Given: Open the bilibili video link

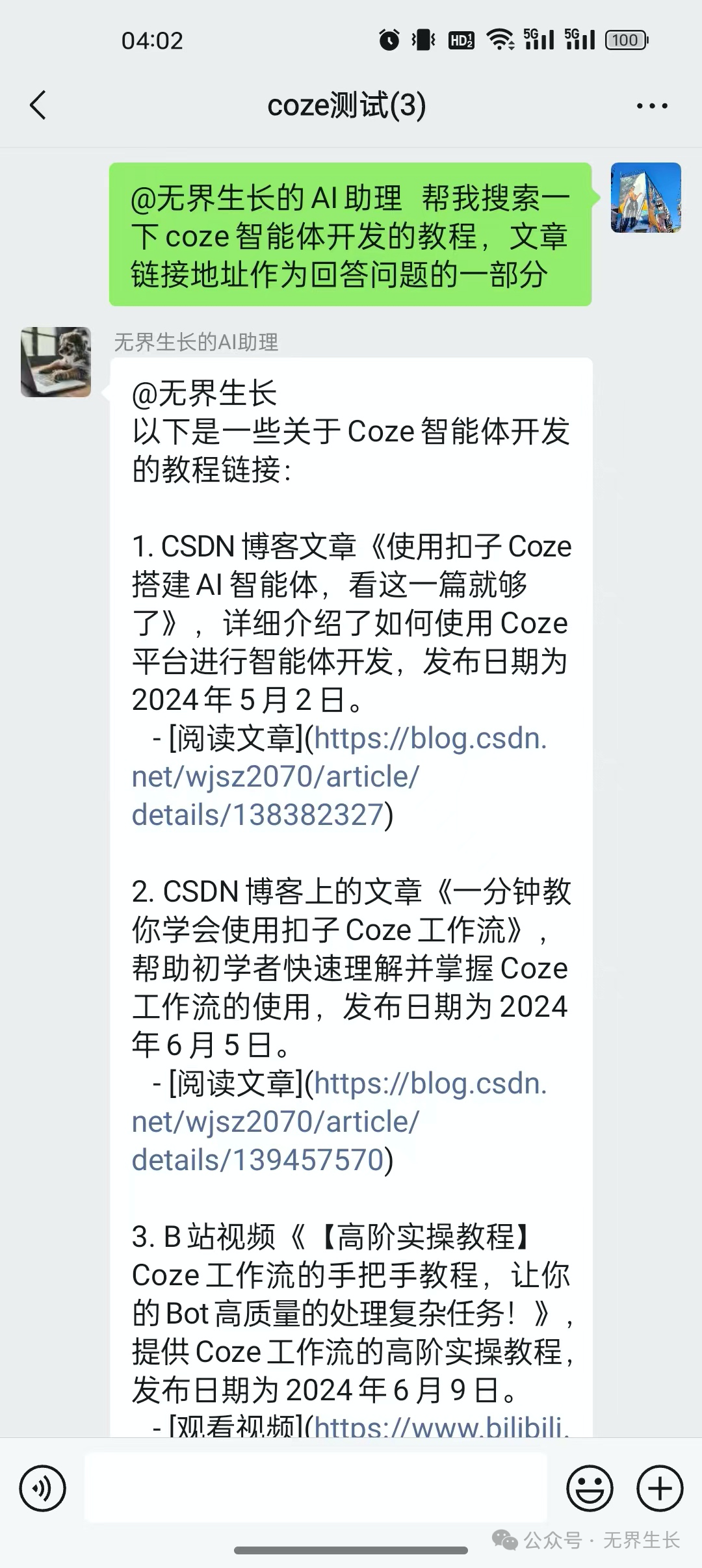Looking at the screenshot, I should coord(441,1427).
